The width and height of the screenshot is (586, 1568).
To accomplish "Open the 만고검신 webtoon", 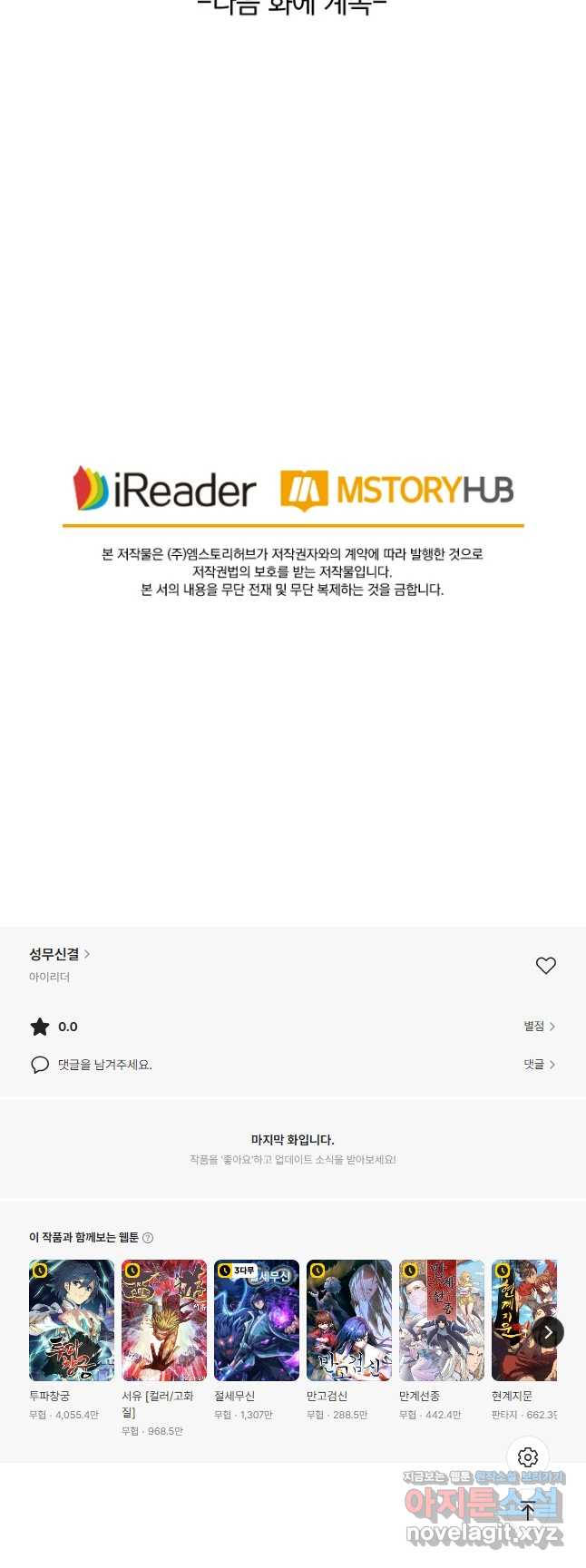I will (349, 1320).
